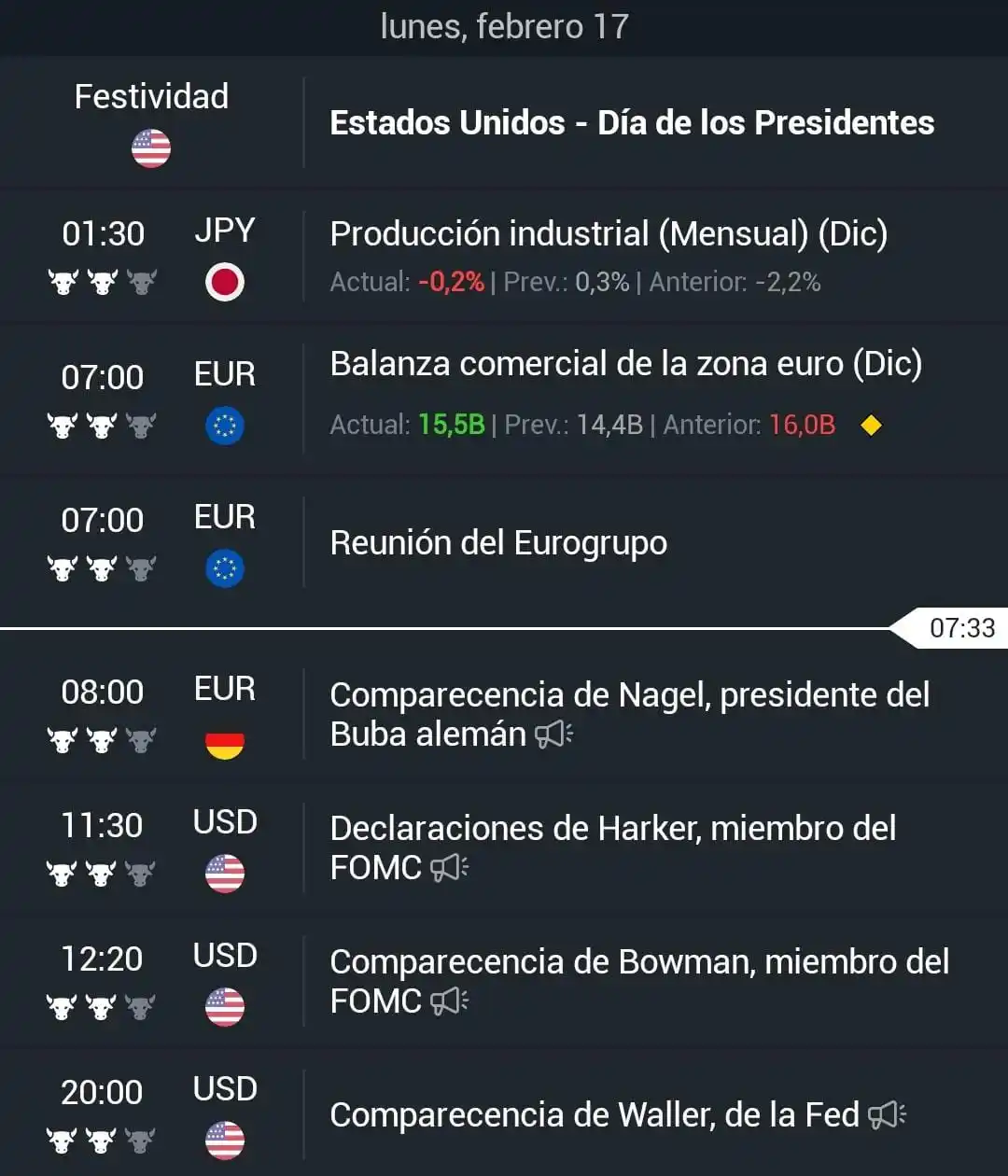Image resolution: width=1008 pixels, height=1176 pixels.
Task: Open Comparecencia de Nagel event details
Action: tap(629, 714)
